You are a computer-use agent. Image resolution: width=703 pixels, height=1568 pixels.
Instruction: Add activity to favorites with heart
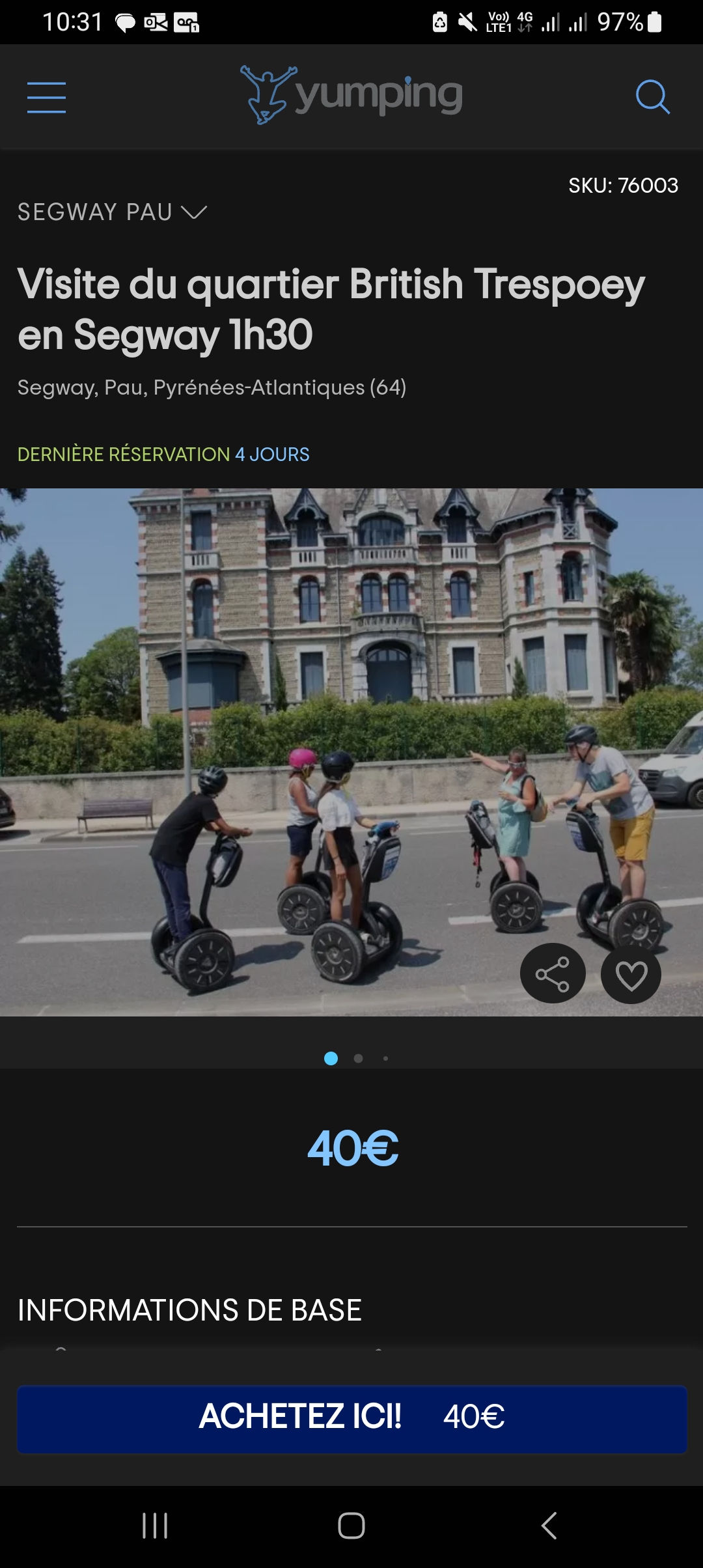(x=631, y=974)
